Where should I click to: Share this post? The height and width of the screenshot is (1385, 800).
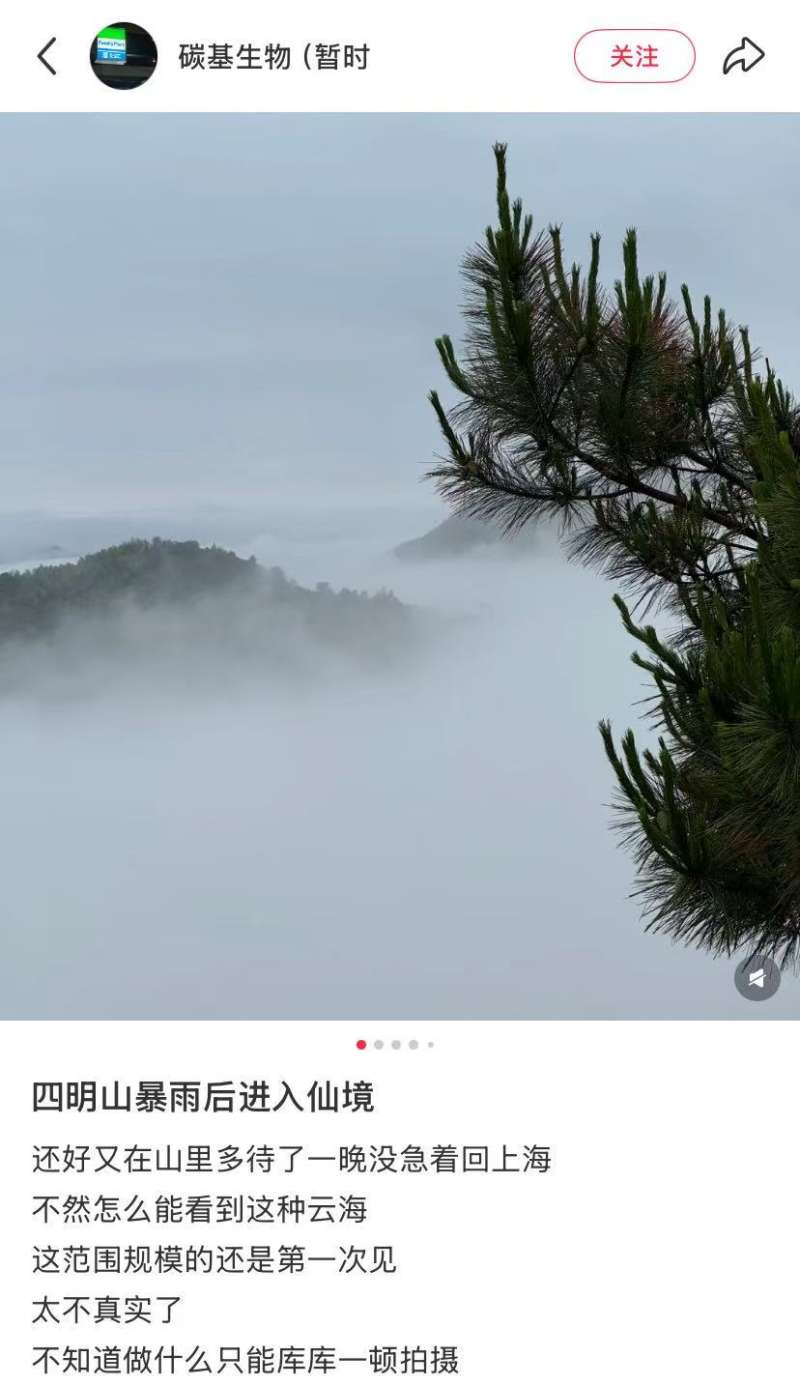pyautogui.click(x=743, y=56)
